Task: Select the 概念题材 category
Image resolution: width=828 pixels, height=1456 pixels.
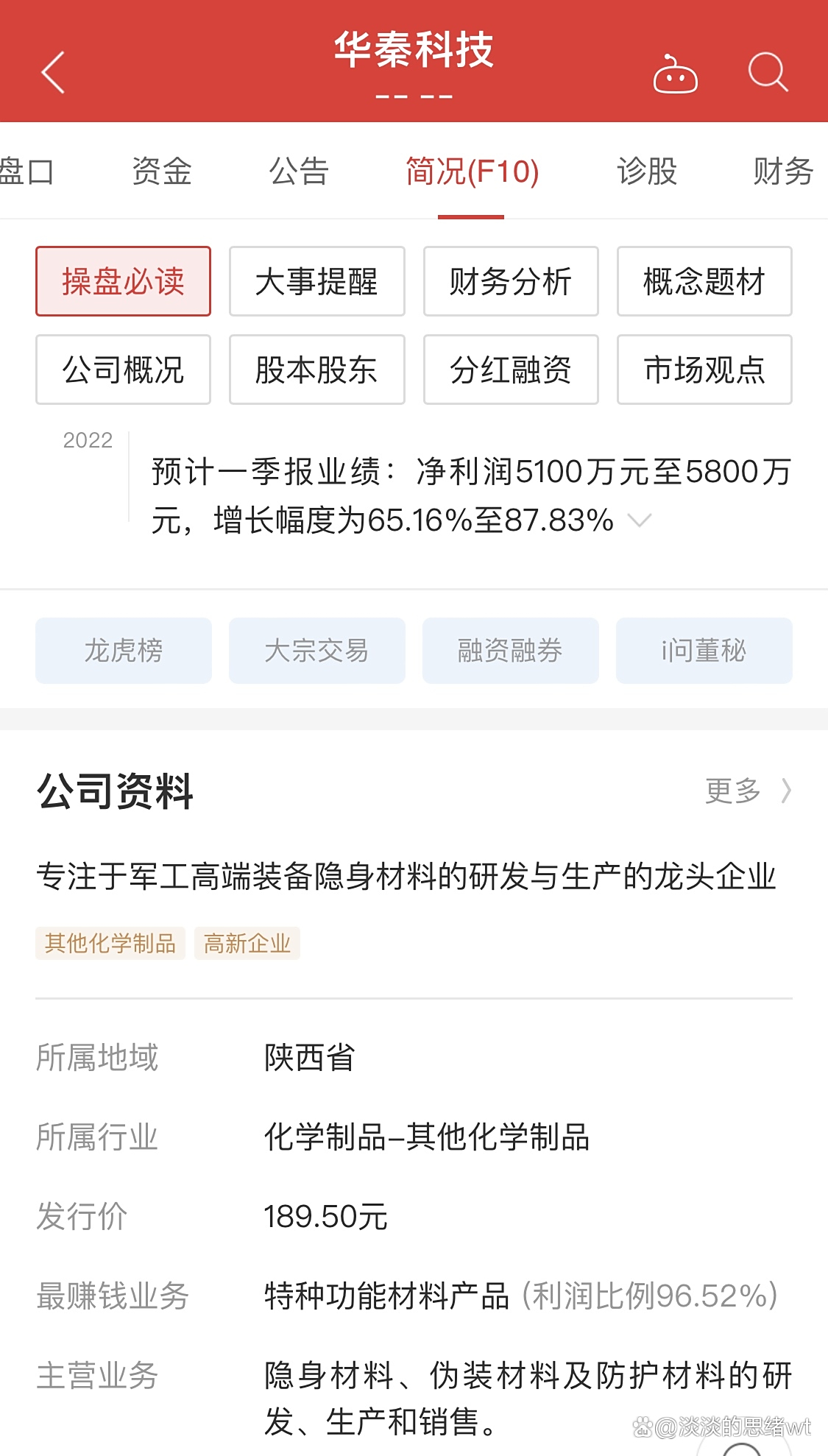Action: (704, 281)
